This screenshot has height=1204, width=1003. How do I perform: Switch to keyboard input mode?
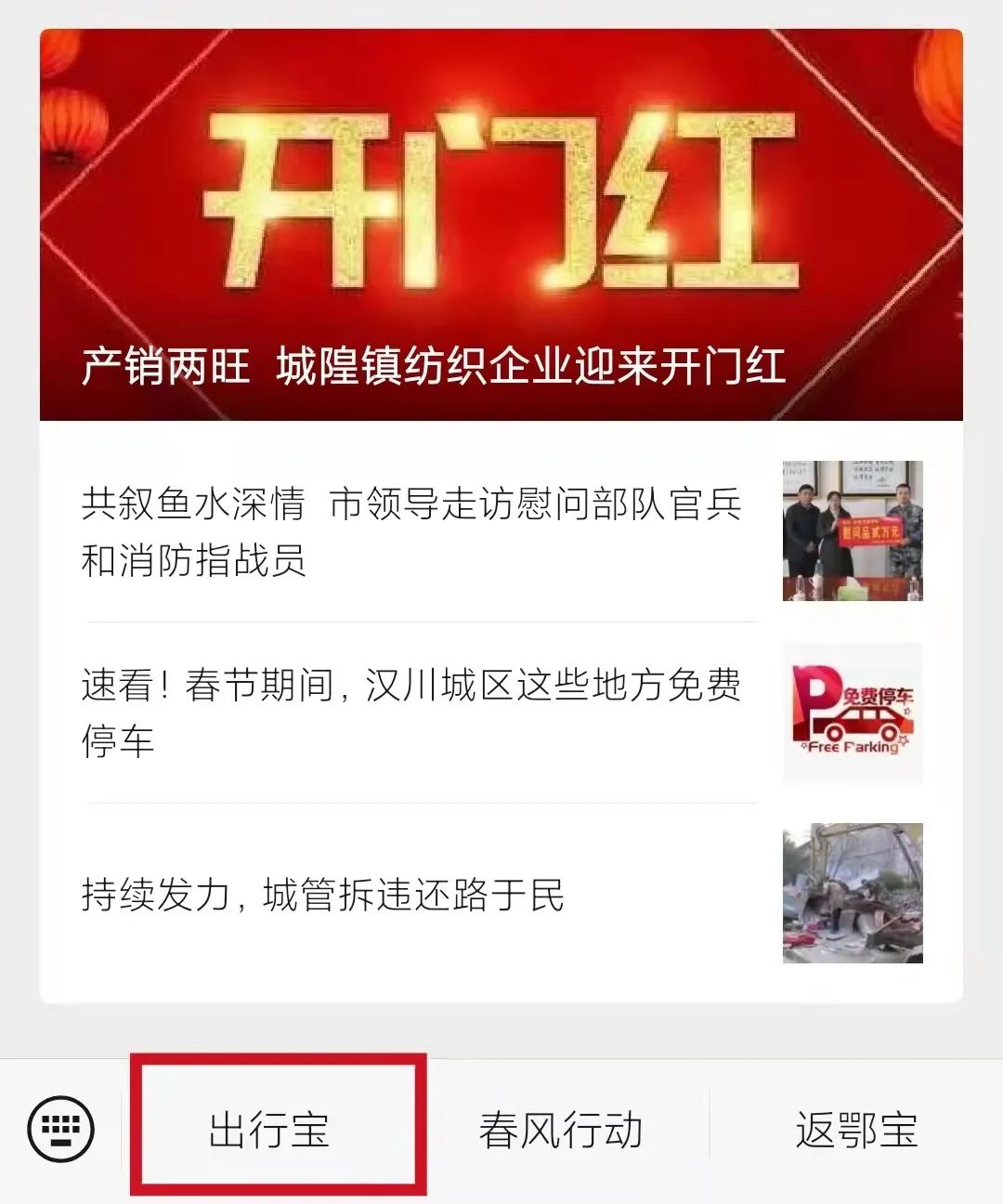[61, 1131]
